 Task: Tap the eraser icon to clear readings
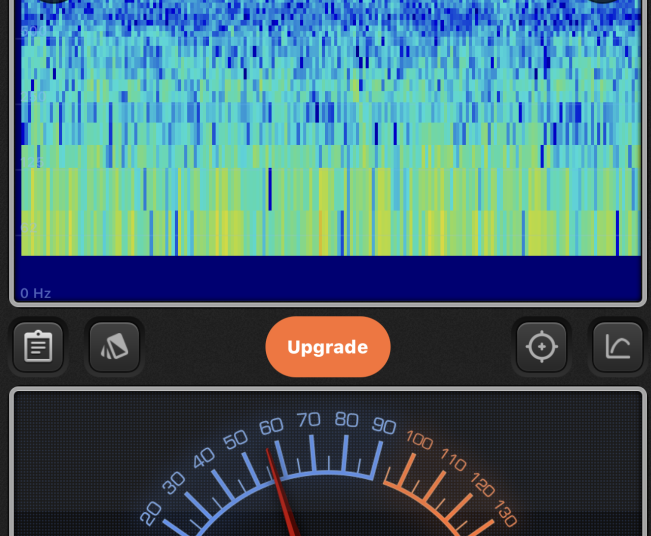pyautogui.click(x=114, y=347)
